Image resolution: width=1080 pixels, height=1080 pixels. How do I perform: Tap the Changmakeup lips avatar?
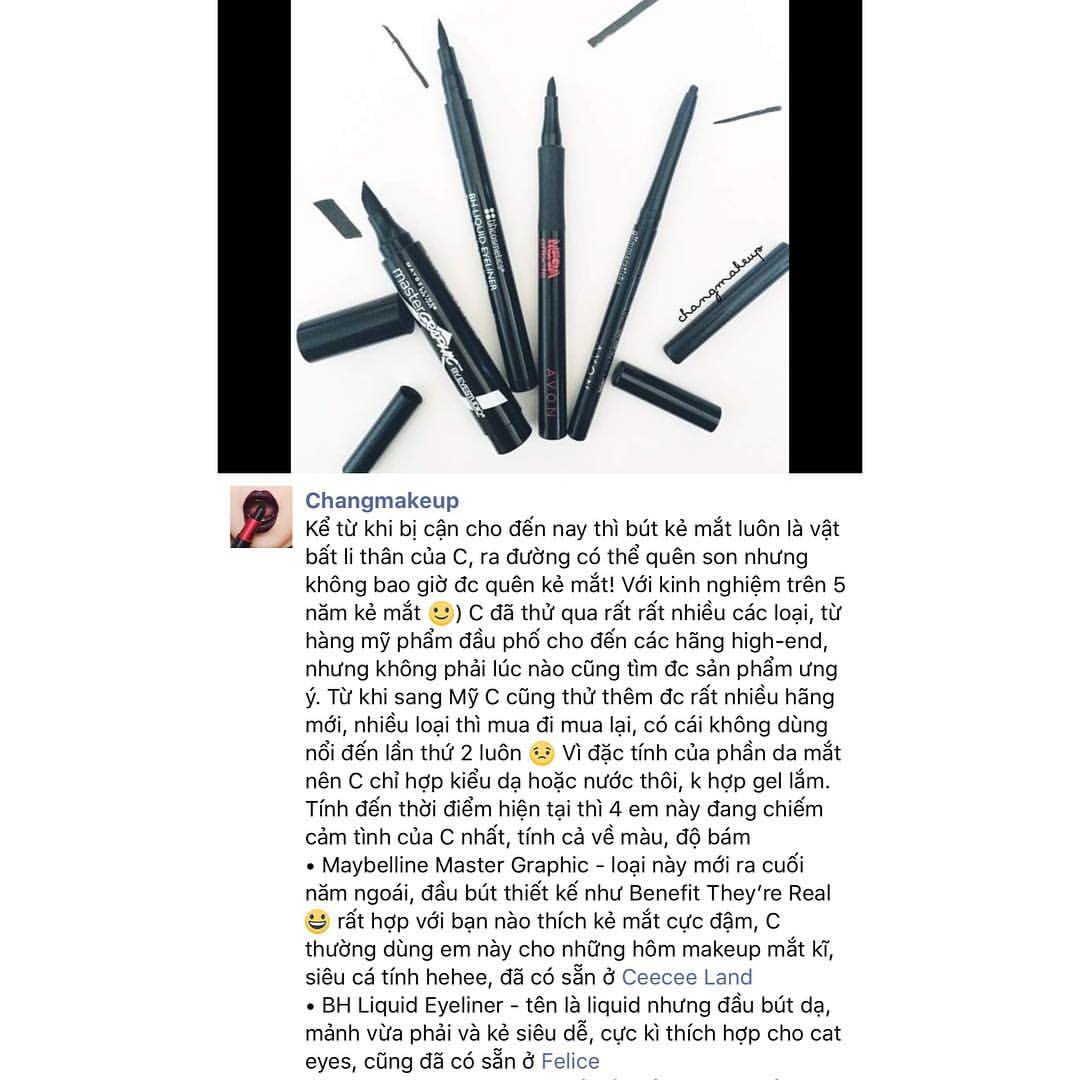tap(261, 517)
